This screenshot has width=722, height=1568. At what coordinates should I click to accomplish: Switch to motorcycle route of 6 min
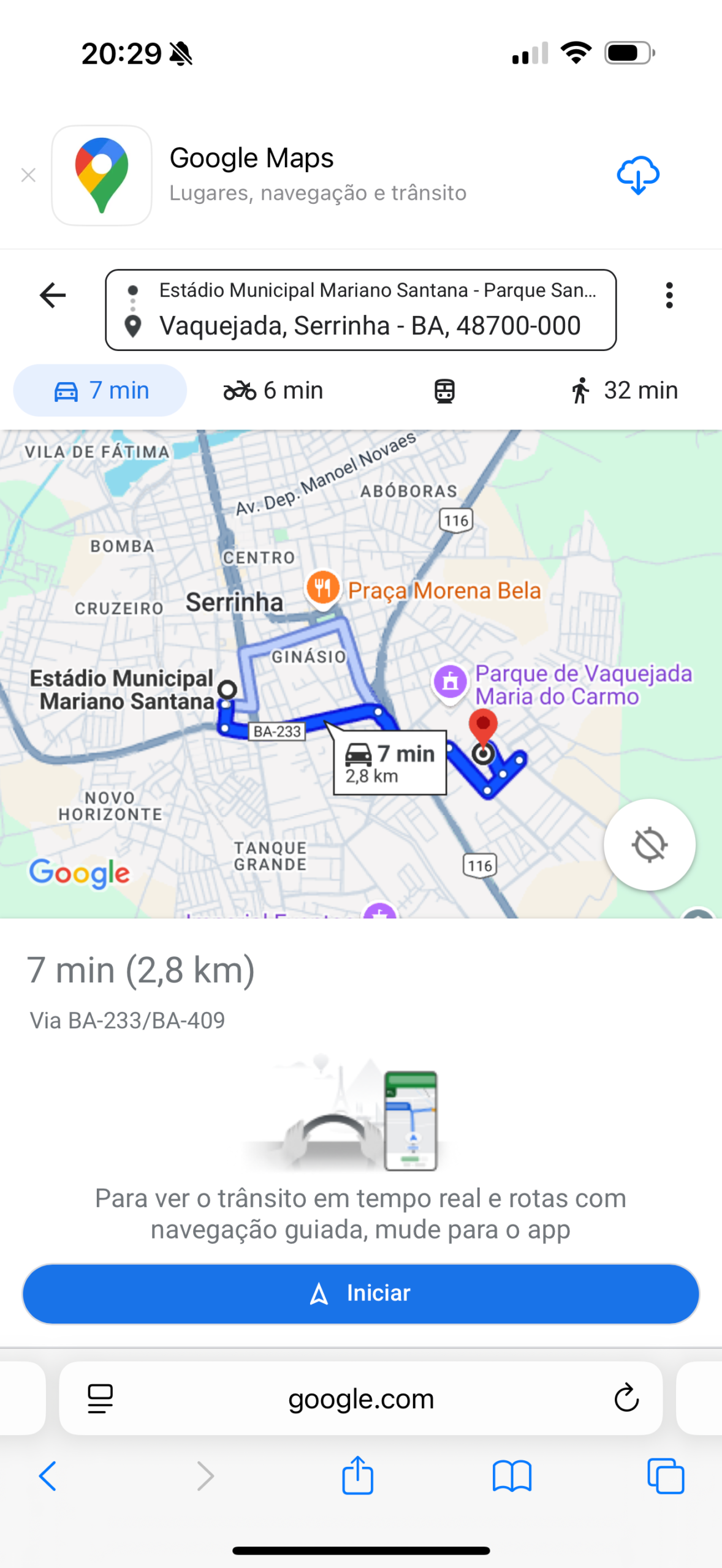tap(273, 390)
